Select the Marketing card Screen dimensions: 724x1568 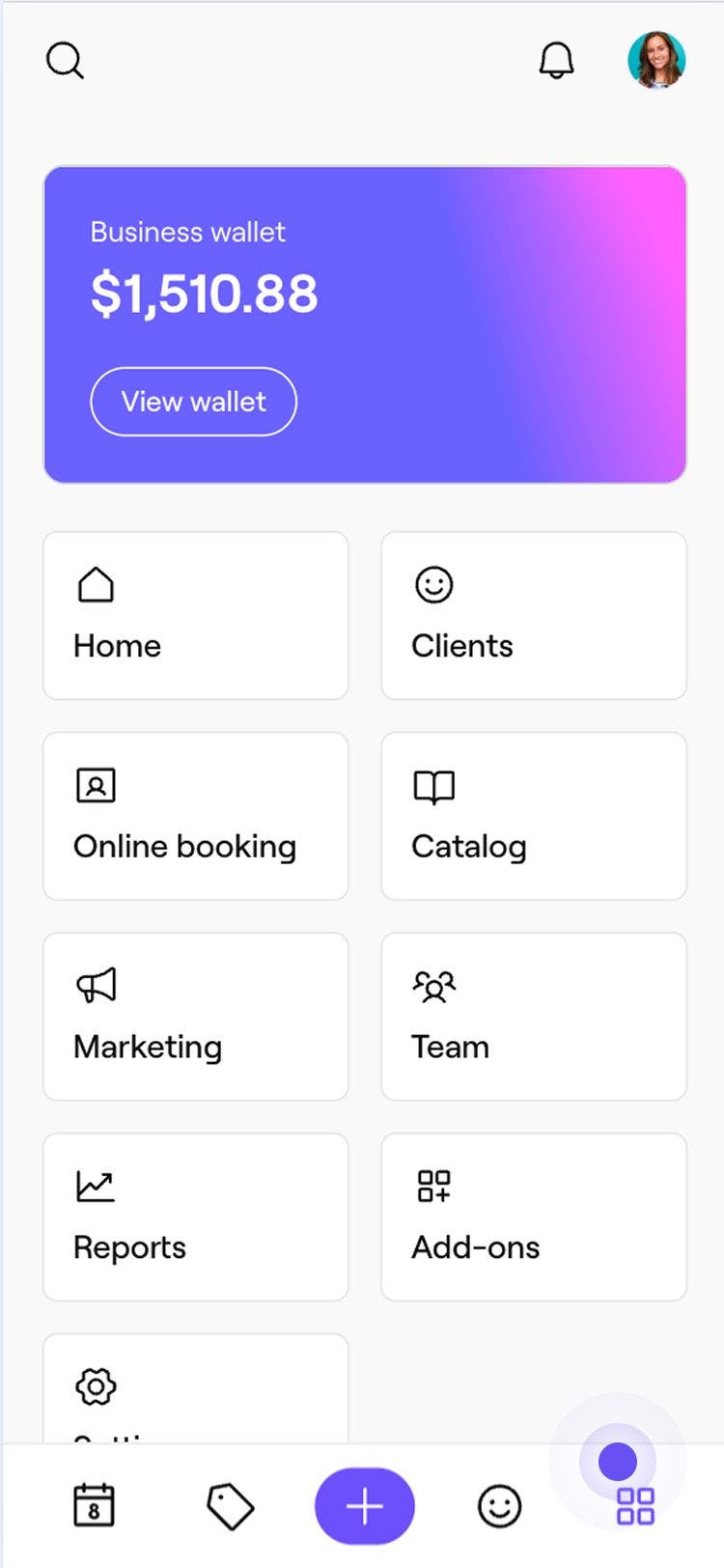pyautogui.click(x=195, y=1016)
